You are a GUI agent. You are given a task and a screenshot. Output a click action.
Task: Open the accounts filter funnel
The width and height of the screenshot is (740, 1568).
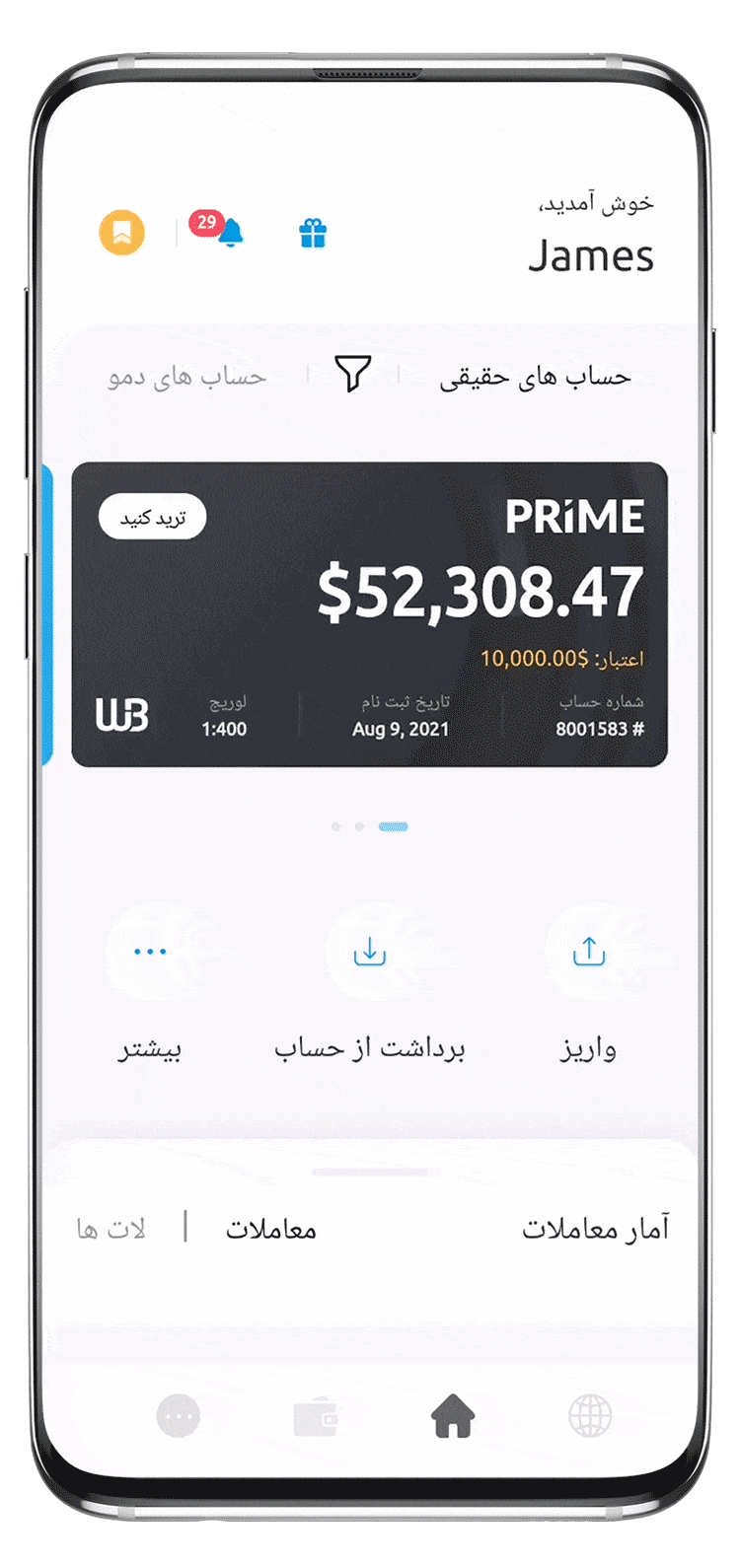352,375
